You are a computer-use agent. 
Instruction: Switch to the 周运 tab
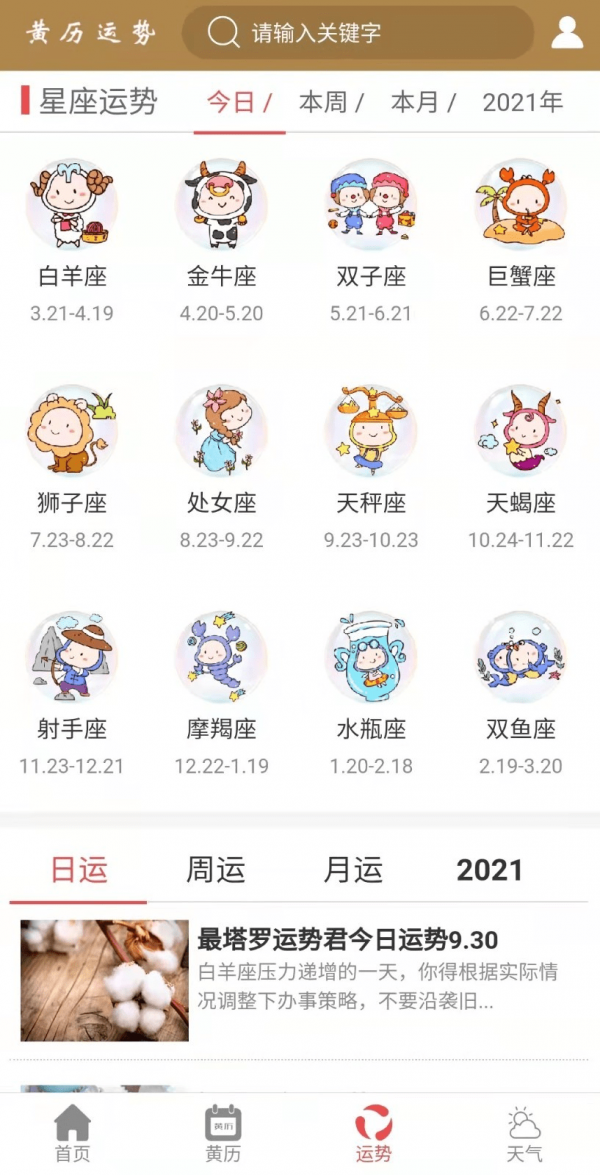tap(216, 870)
